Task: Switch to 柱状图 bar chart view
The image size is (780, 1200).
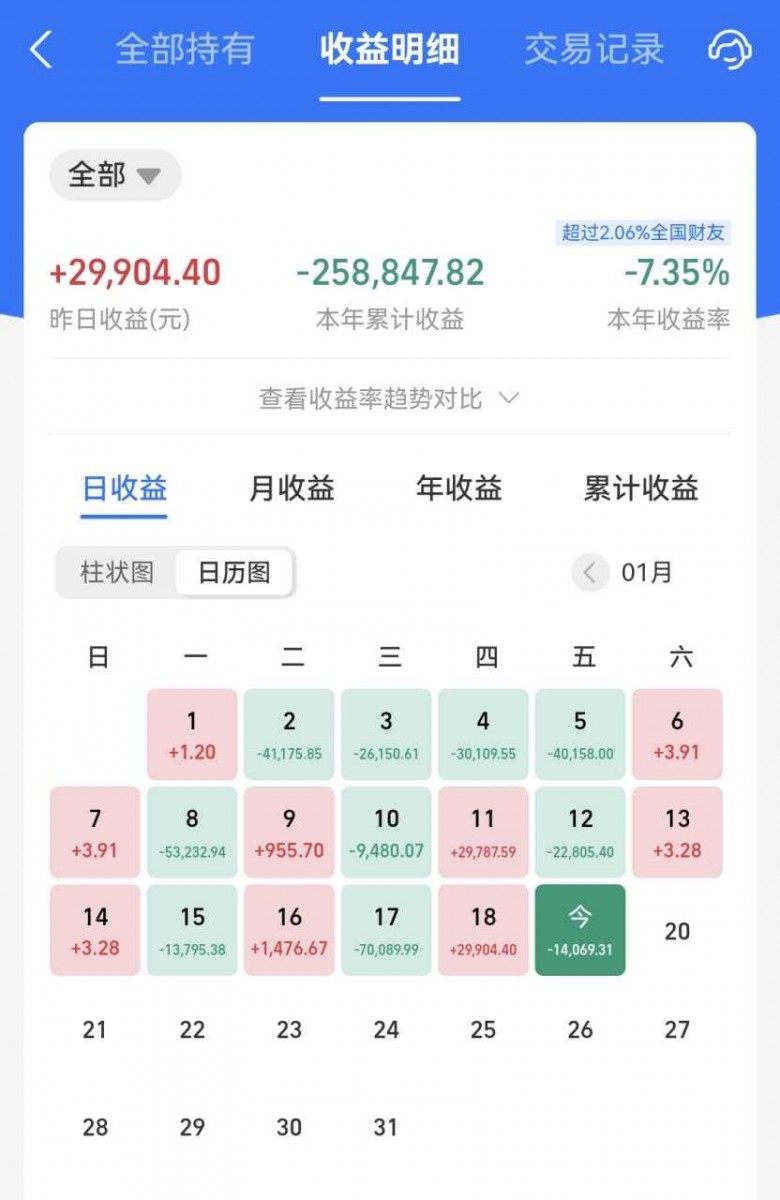Action: click(117, 573)
